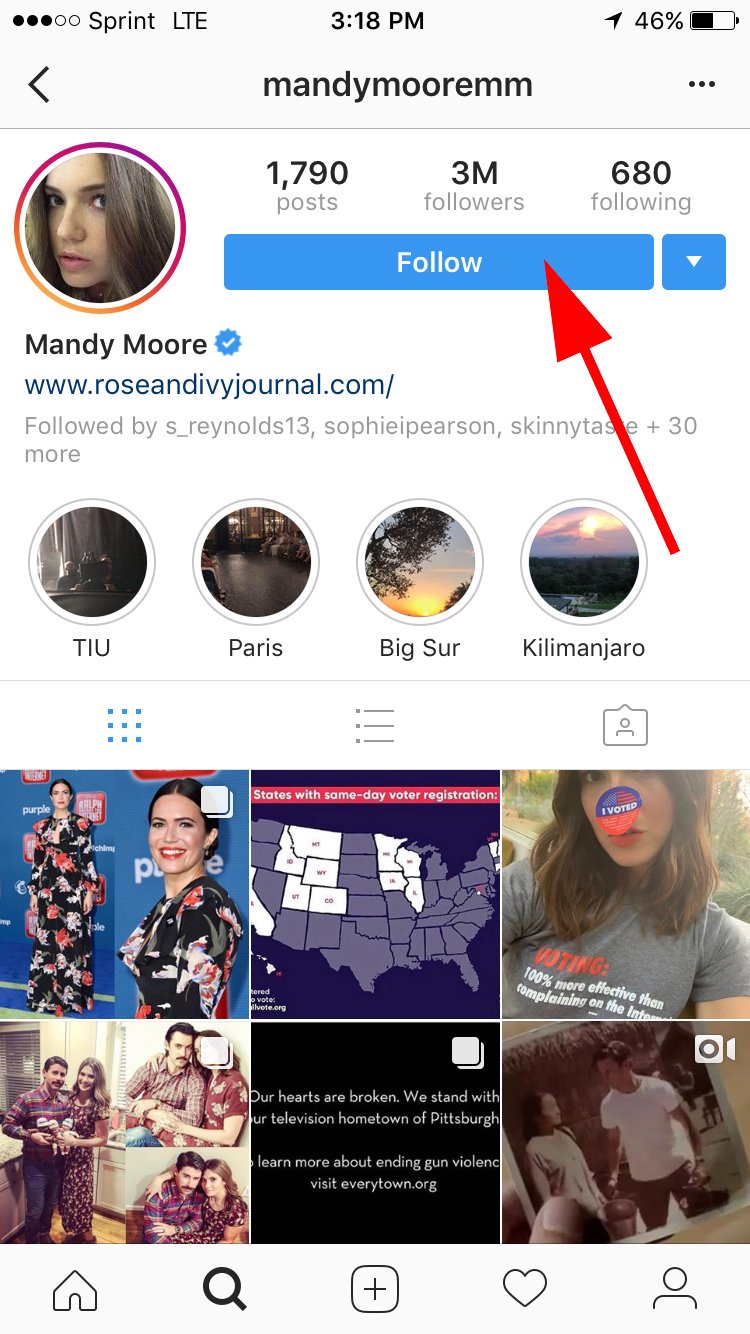View Mandy Moore's profile picture story
The height and width of the screenshot is (1334, 750).
tap(100, 229)
